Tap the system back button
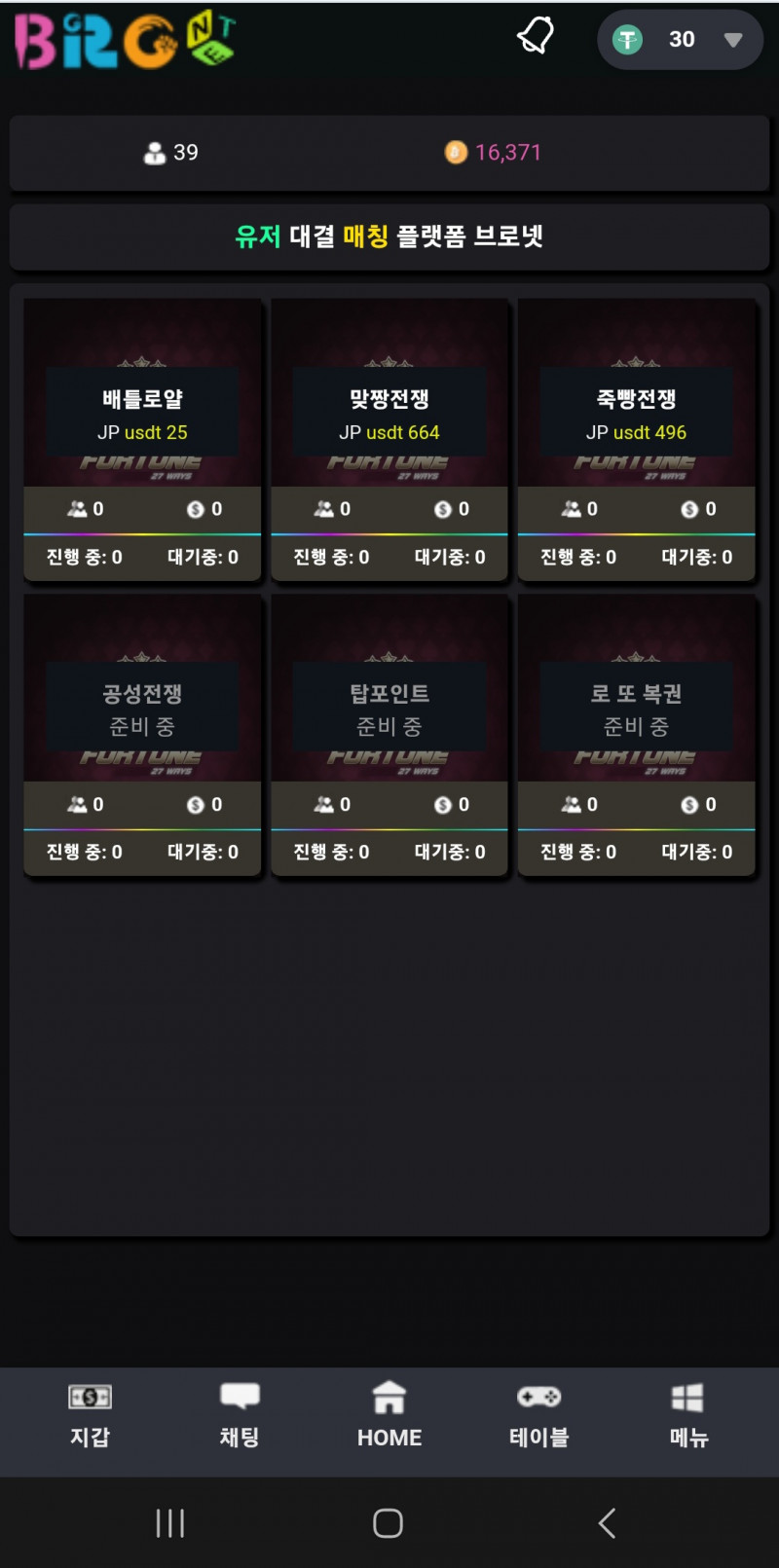The width and height of the screenshot is (779, 1568). (607, 1523)
